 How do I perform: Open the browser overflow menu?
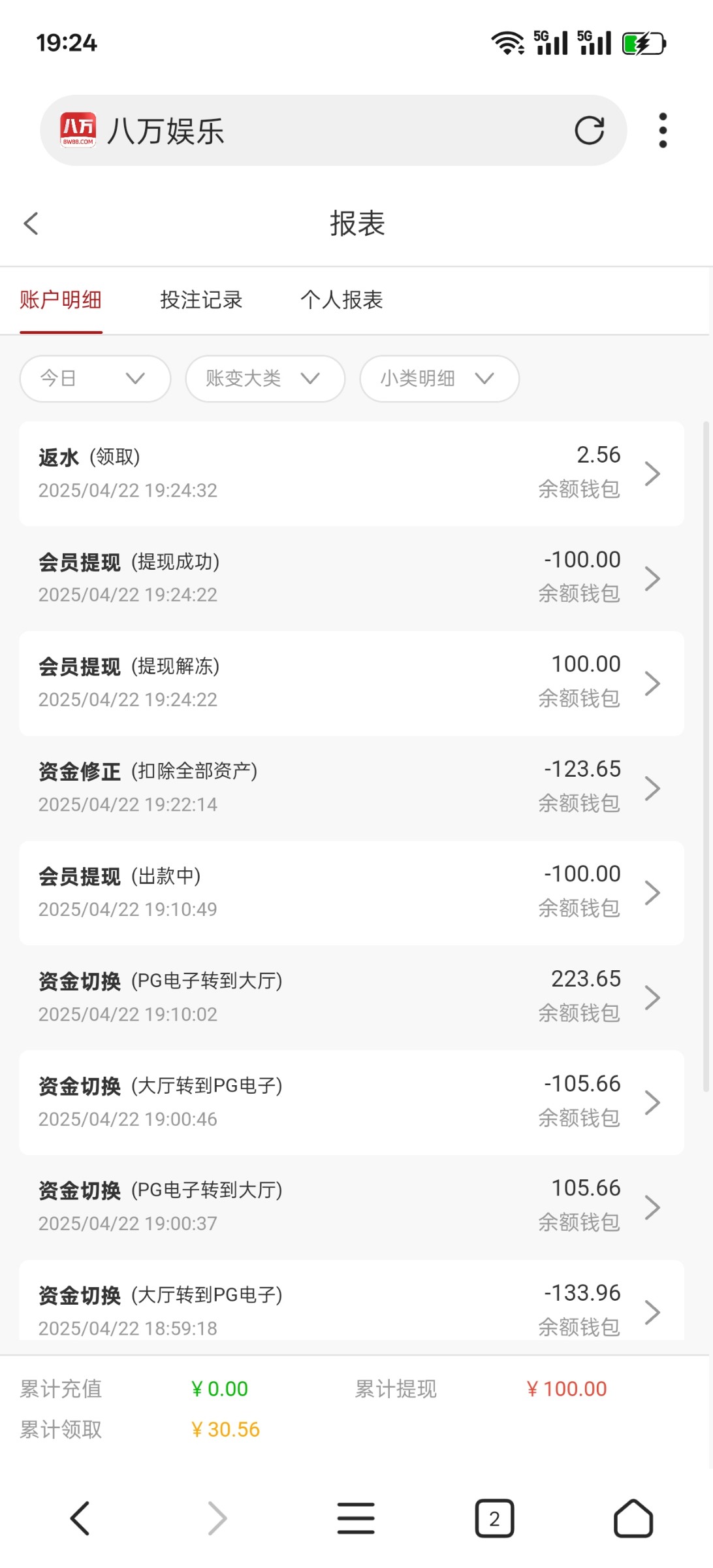coord(663,130)
